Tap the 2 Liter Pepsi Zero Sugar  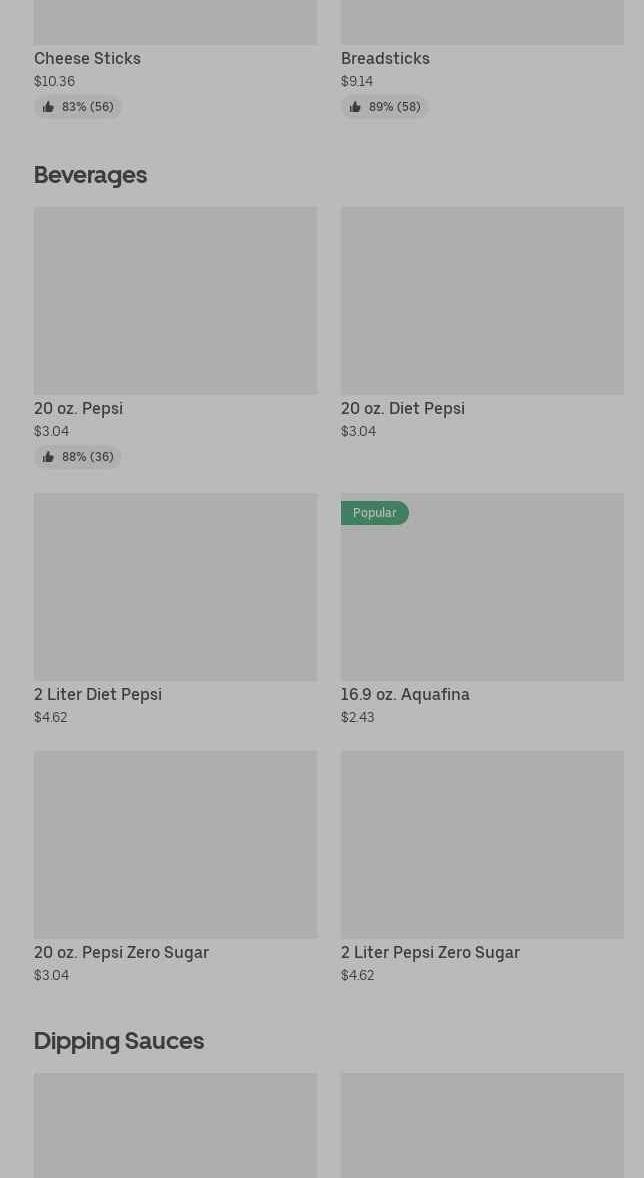tap(482, 845)
